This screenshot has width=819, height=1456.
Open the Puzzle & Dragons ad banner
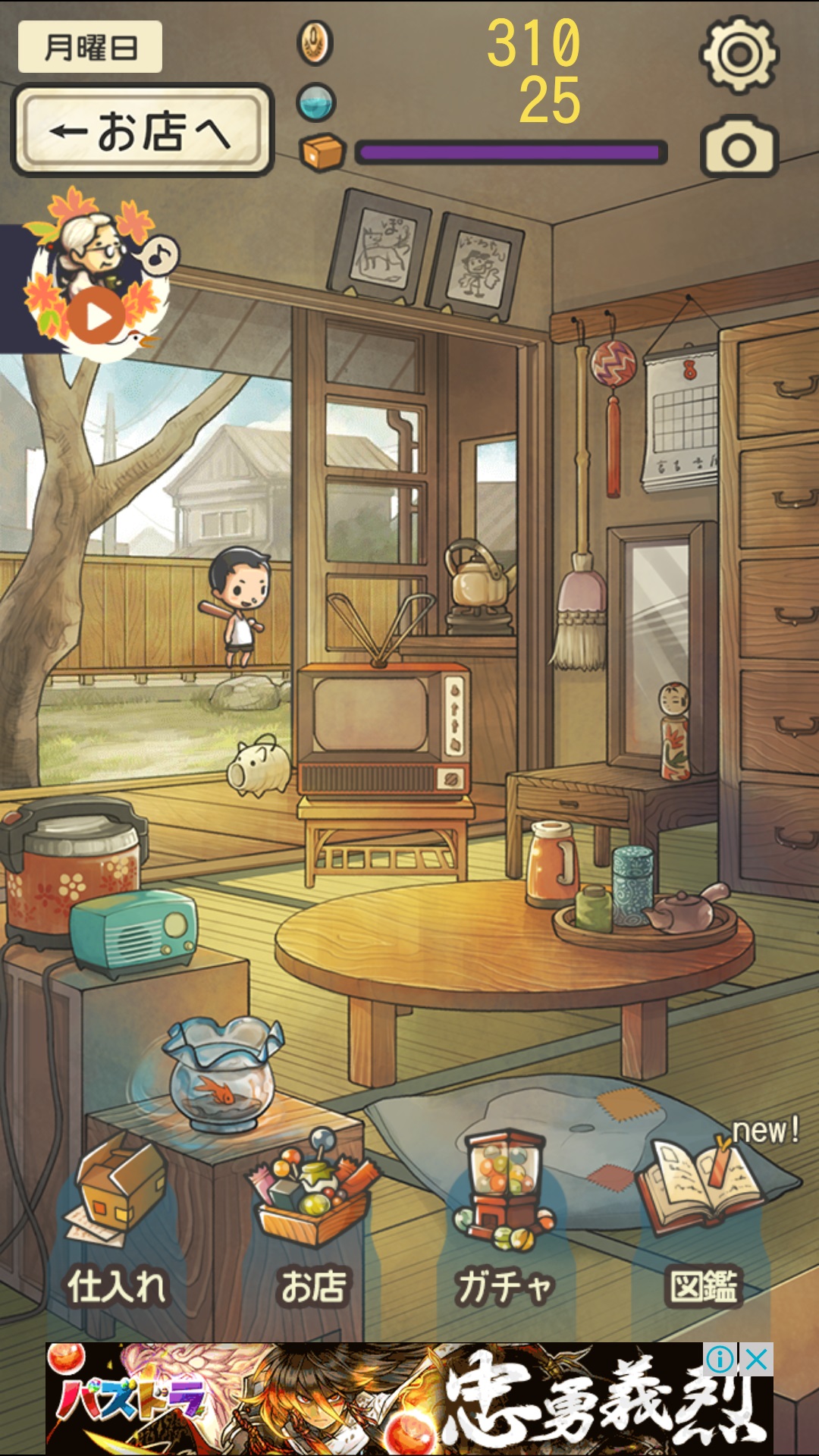tap(379, 1403)
